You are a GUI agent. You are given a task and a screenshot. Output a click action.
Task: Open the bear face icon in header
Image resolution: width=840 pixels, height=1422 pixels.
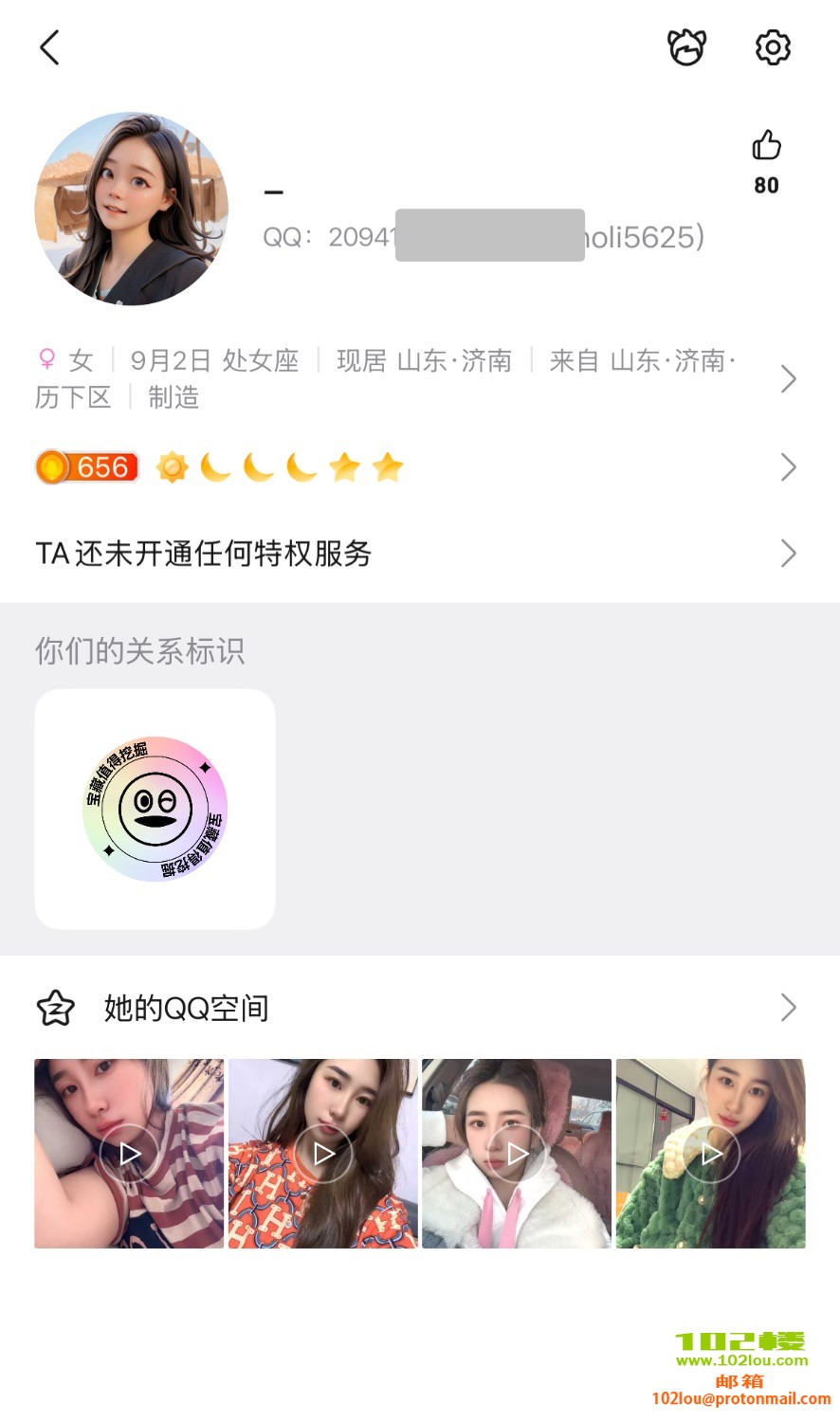pyautogui.click(x=686, y=47)
